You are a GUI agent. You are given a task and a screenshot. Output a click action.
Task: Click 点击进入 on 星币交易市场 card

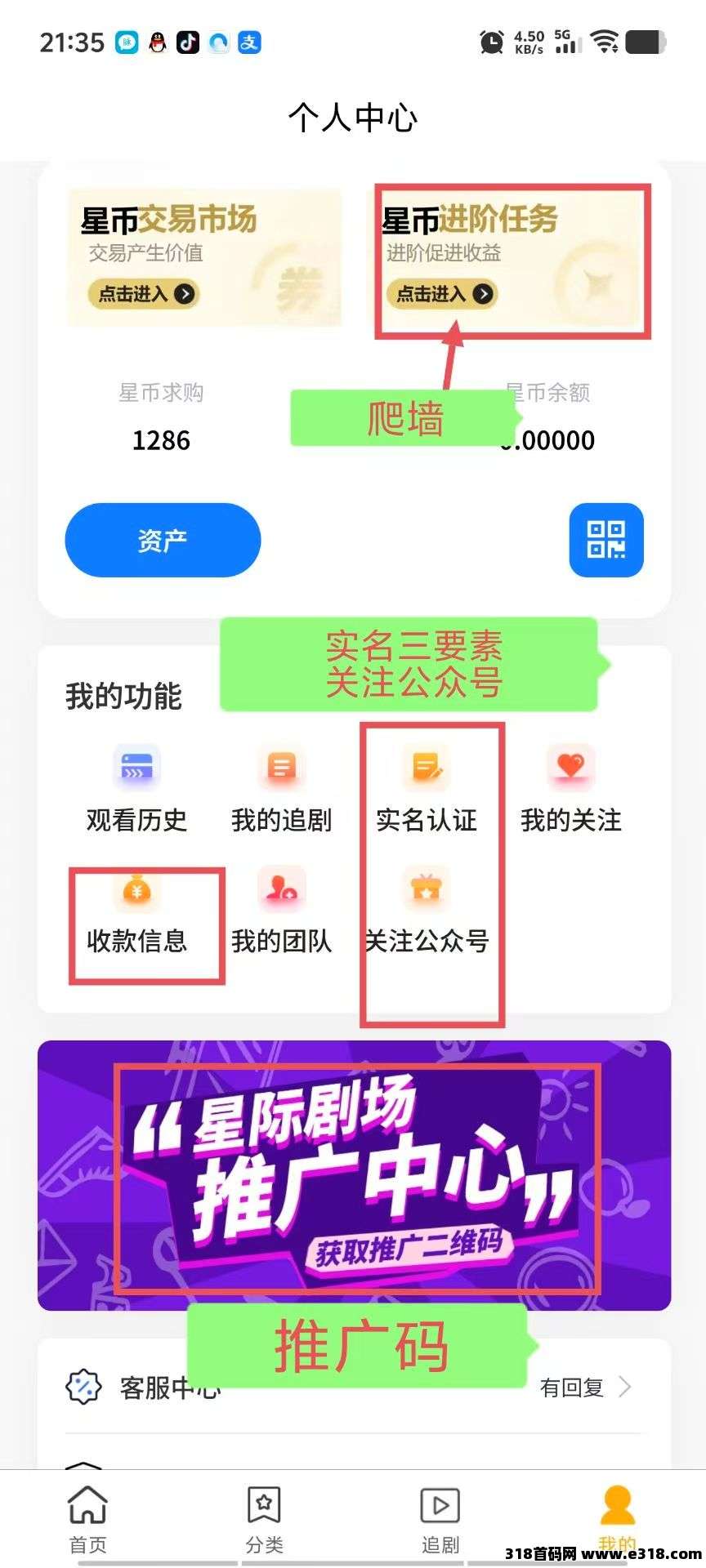point(141,295)
